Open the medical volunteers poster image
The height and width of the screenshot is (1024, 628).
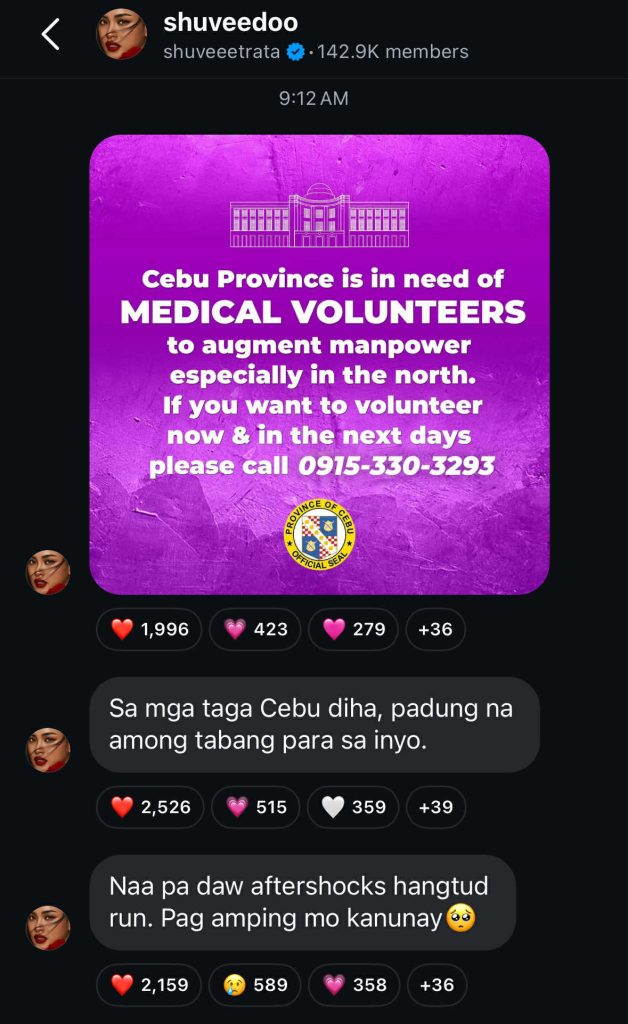319,364
